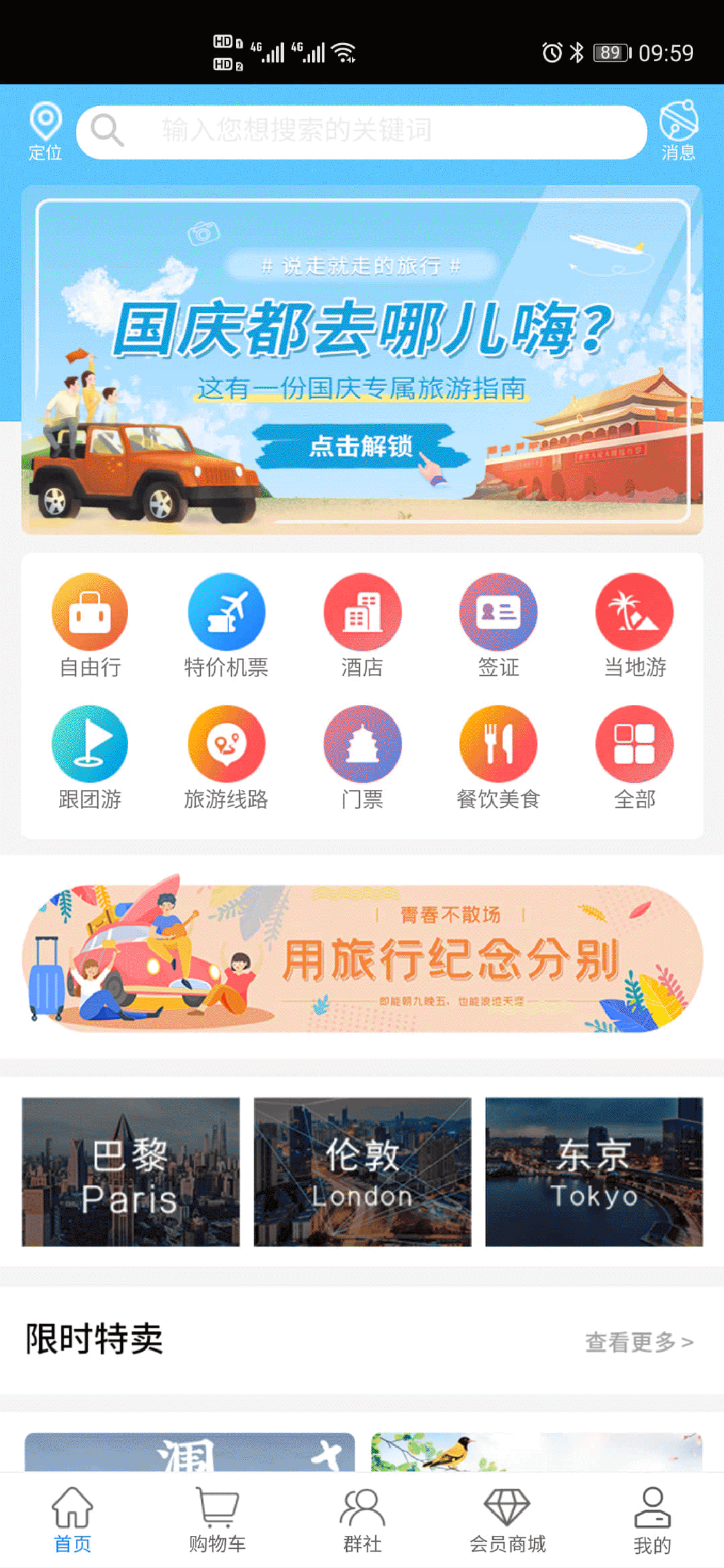This screenshot has height=1568, width=724.
Task: Tap 查看更多 for limited-time deals
Action: [x=638, y=1342]
